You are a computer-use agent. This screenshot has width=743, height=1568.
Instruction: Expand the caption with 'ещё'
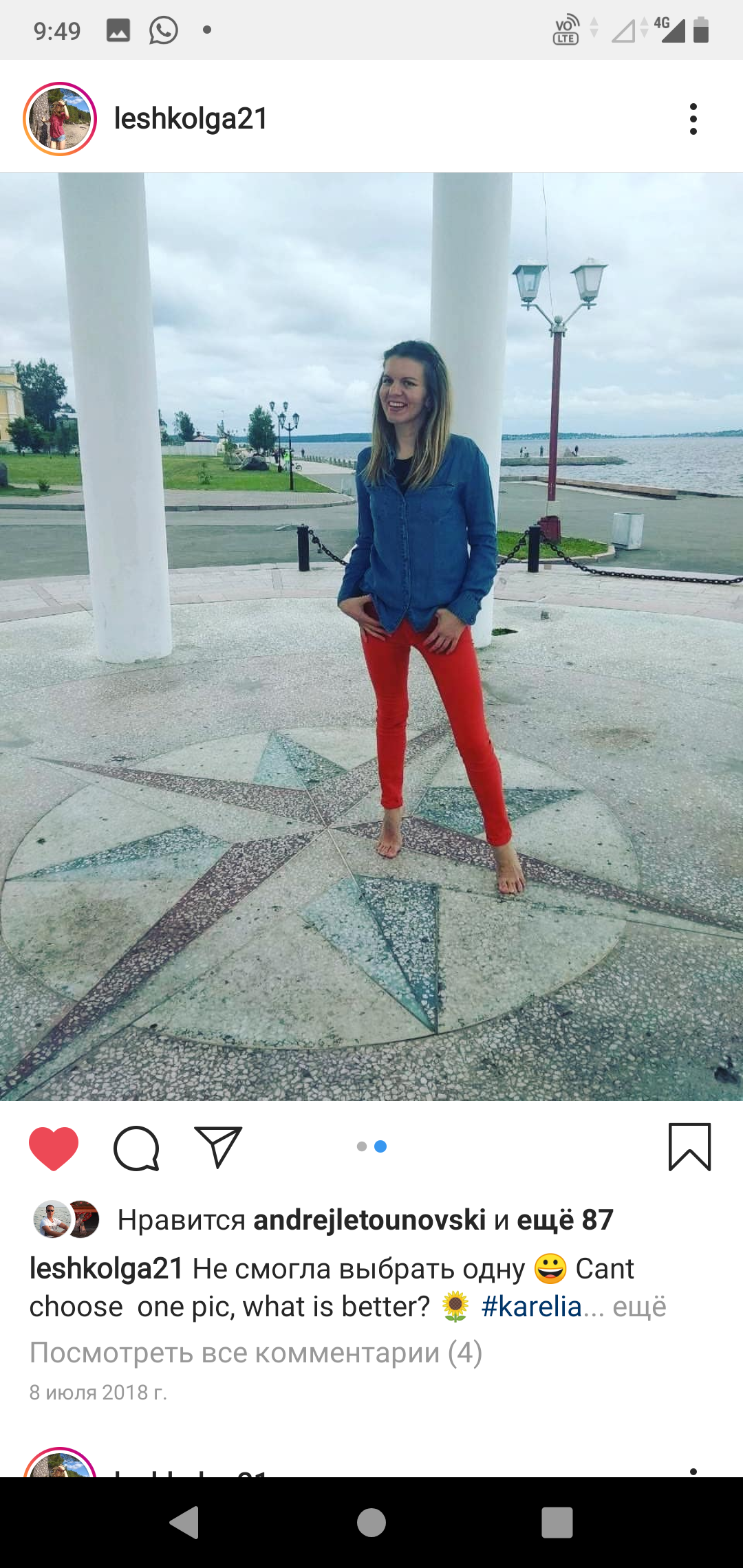639,1307
